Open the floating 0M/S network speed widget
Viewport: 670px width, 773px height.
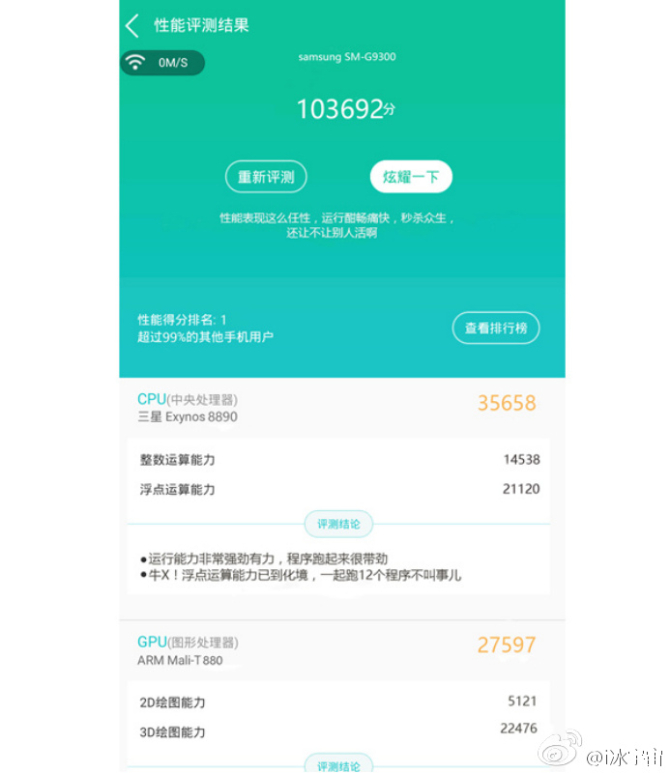click(162, 63)
